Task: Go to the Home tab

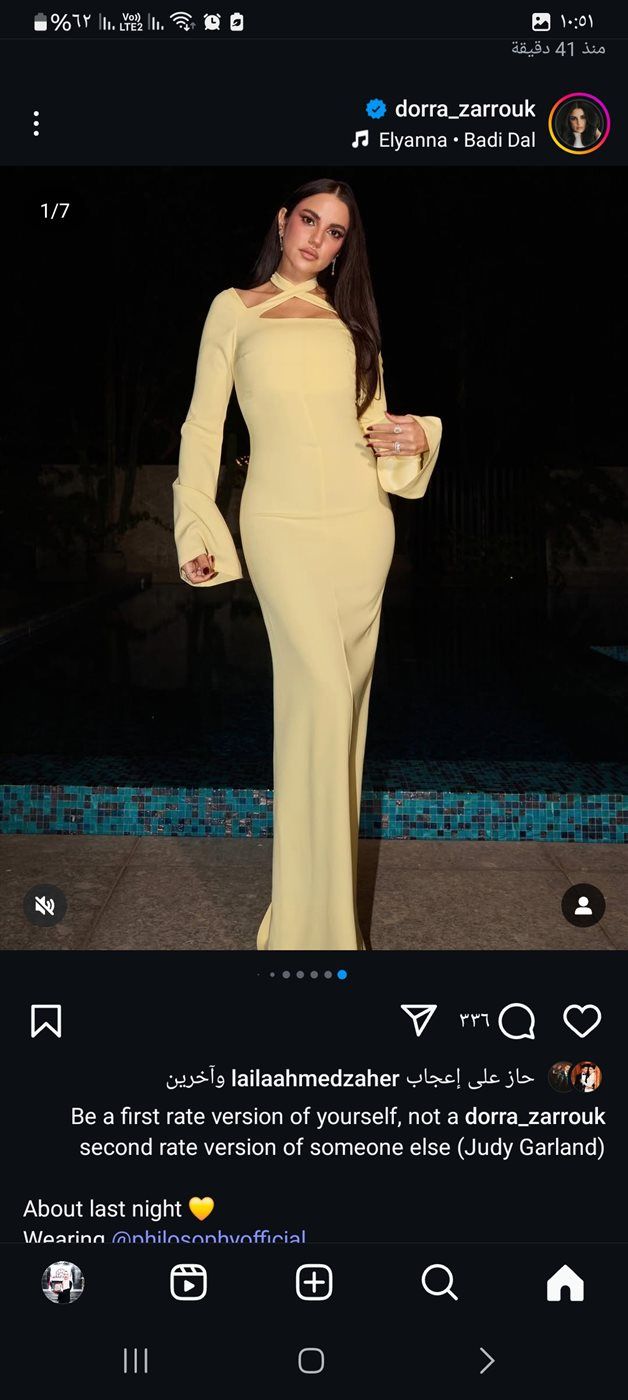Action: tap(565, 1282)
